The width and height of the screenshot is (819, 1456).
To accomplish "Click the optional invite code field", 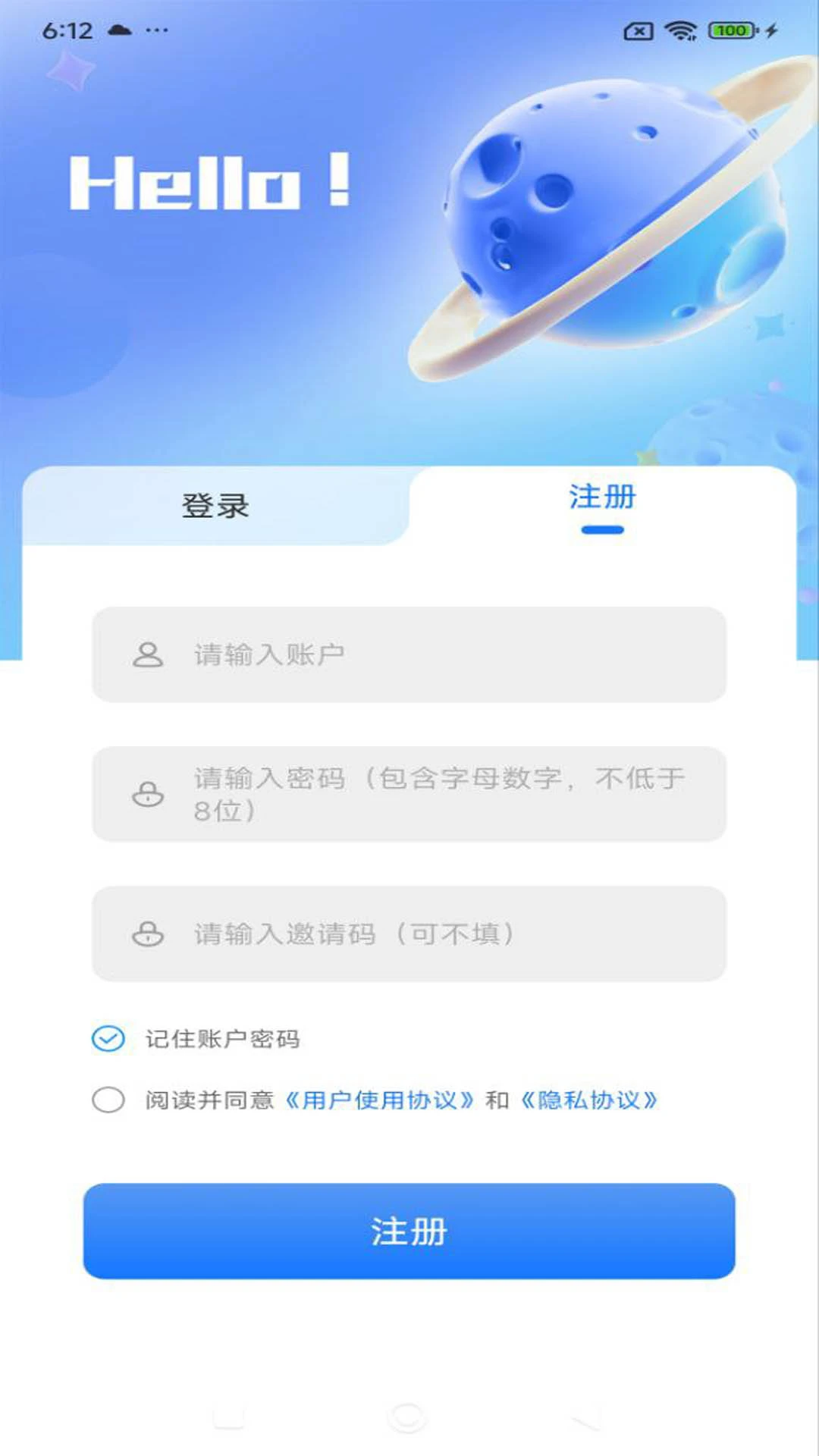I will coord(409,934).
